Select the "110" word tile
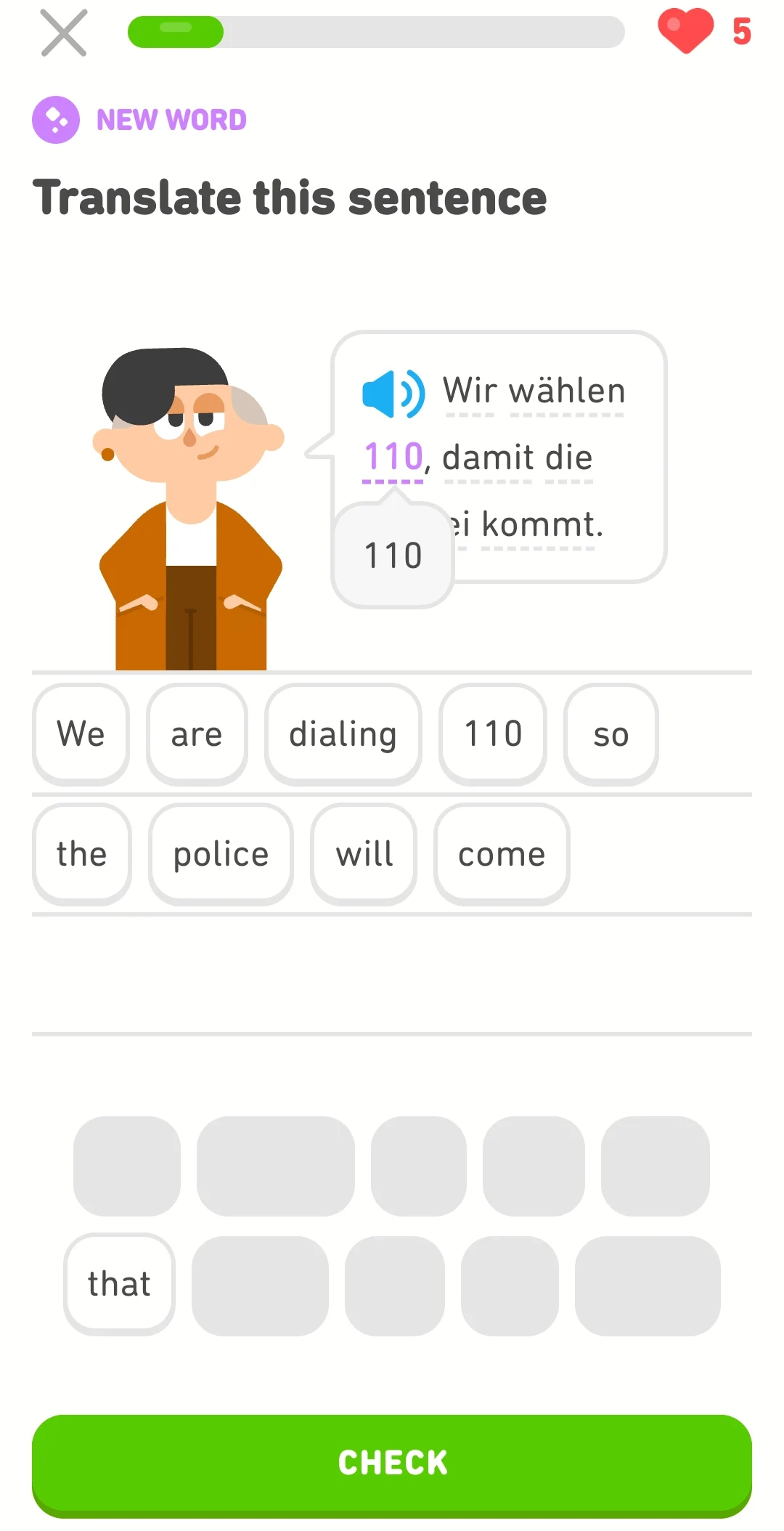This screenshot has width=784, height=1531. [492, 734]
